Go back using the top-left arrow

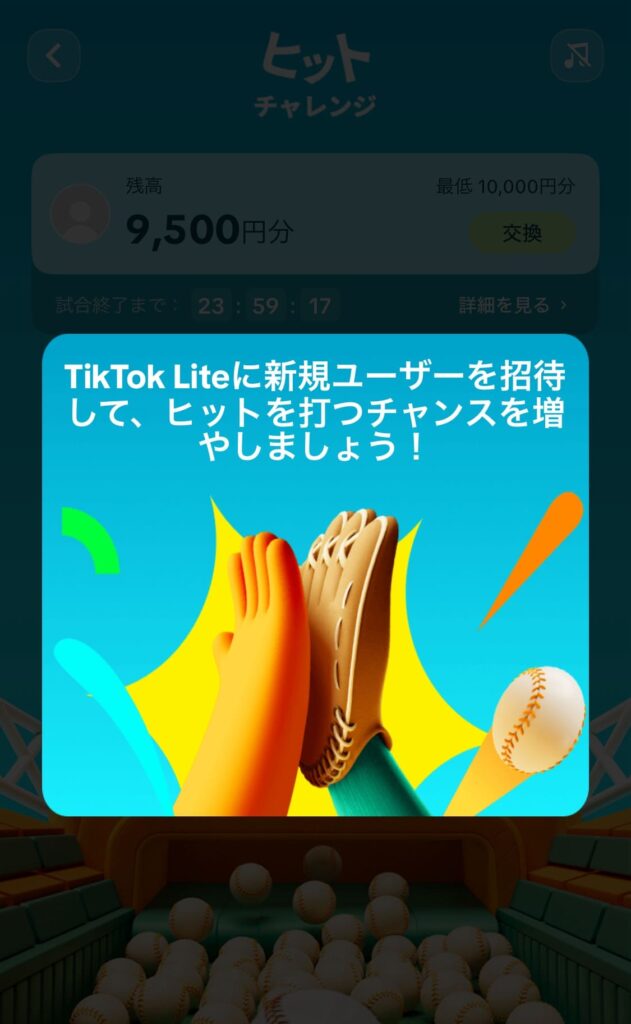(54, 56)
